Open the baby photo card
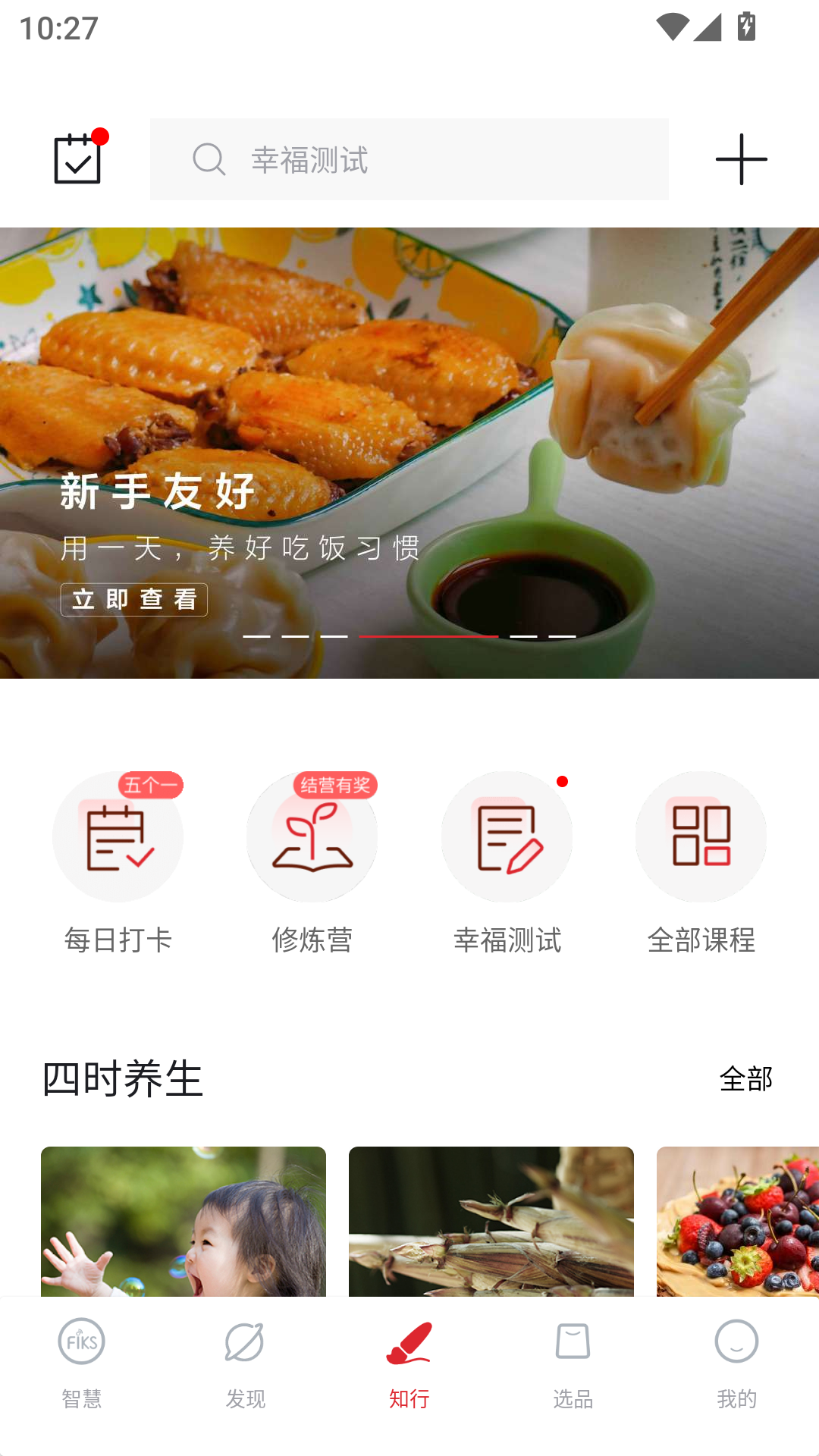Image resolution: width=819 pixels, height=1456 pixels. coord(184,1221)
